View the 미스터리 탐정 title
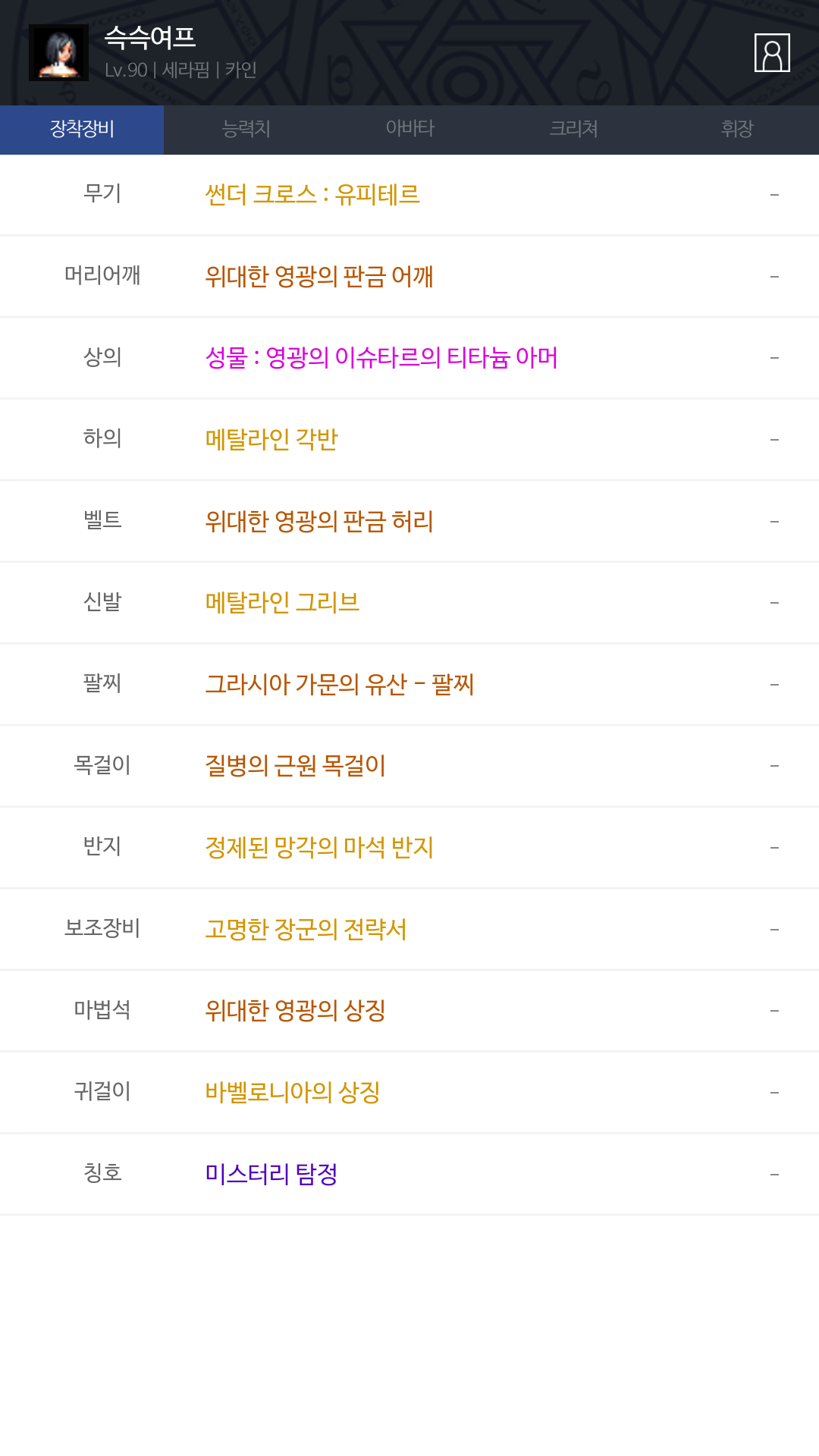This screenshot has height=1456, width=819. (271, 1175)
